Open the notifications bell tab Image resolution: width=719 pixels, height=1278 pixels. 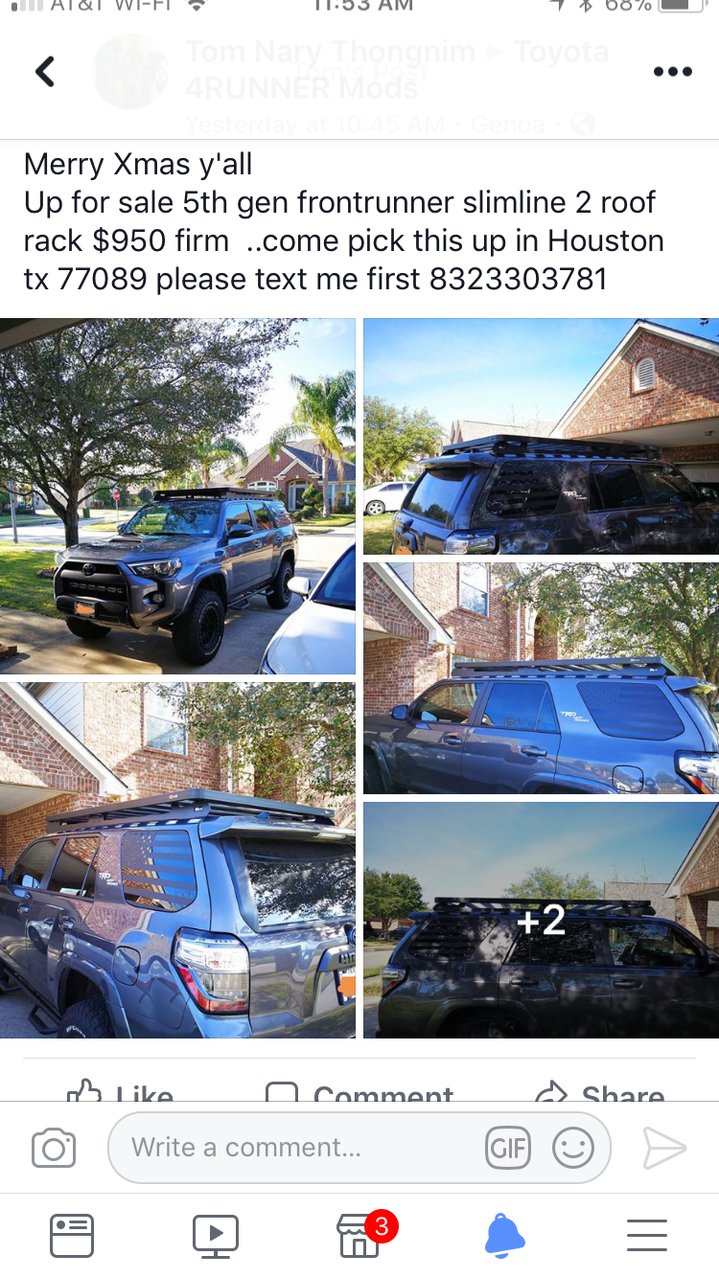(504, 1236)
